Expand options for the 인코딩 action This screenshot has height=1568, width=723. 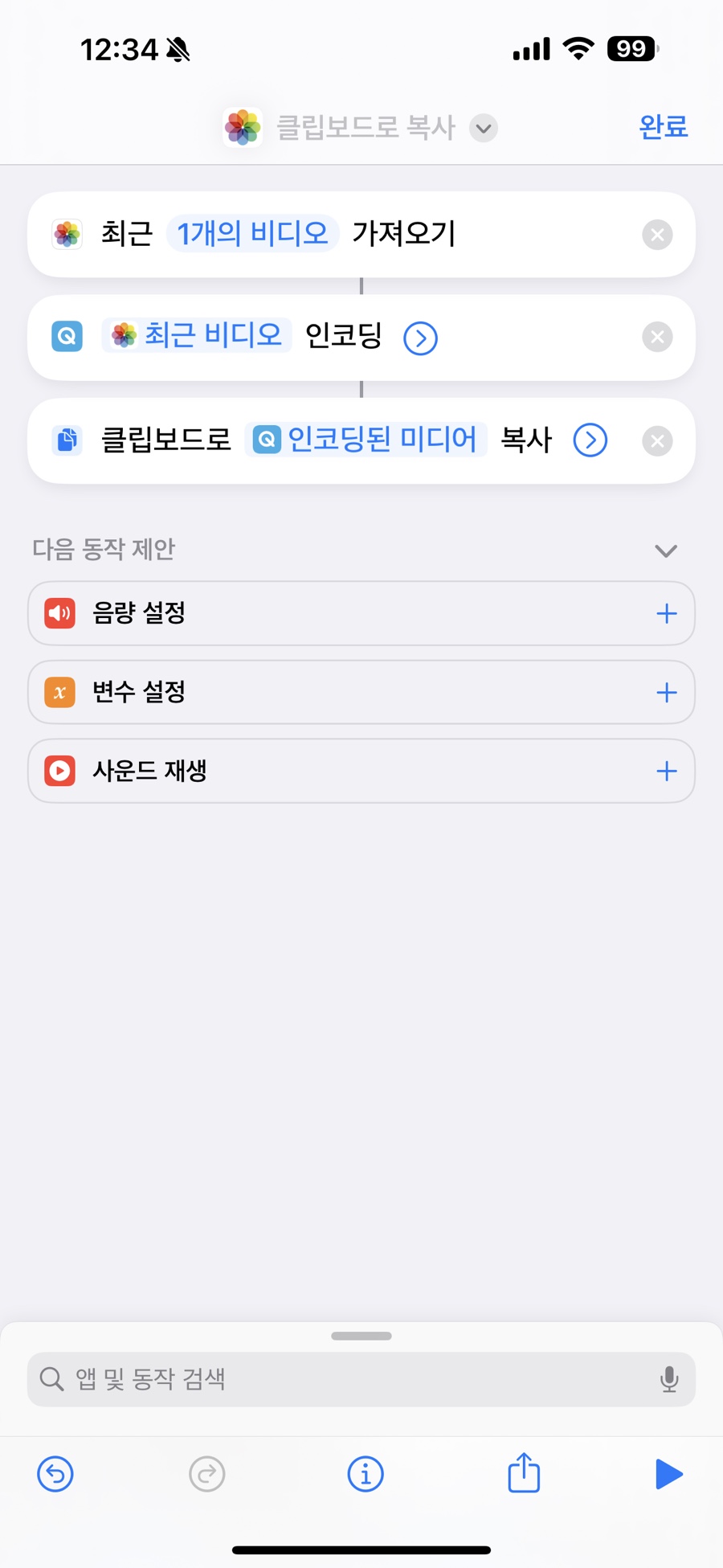420,338
